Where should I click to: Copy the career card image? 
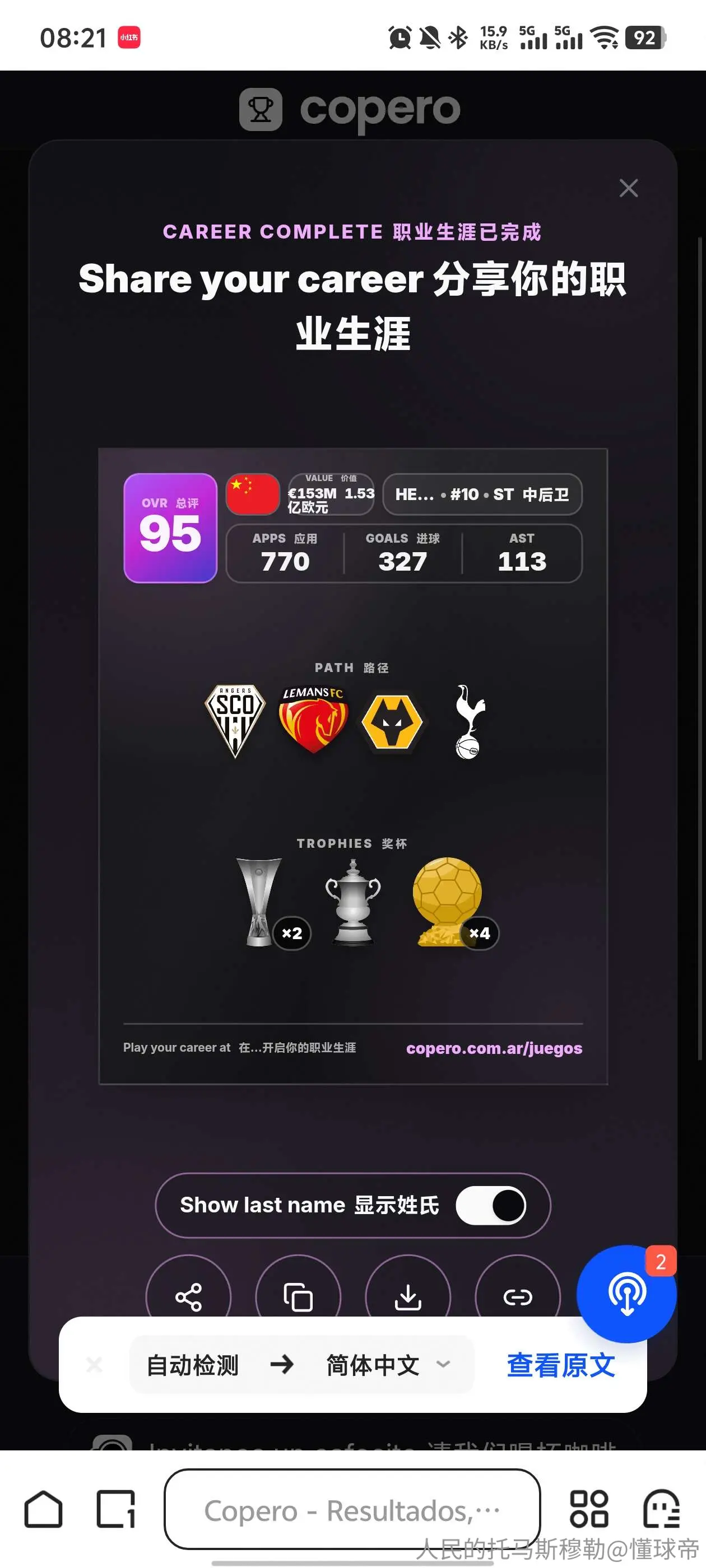[298, 1296]
